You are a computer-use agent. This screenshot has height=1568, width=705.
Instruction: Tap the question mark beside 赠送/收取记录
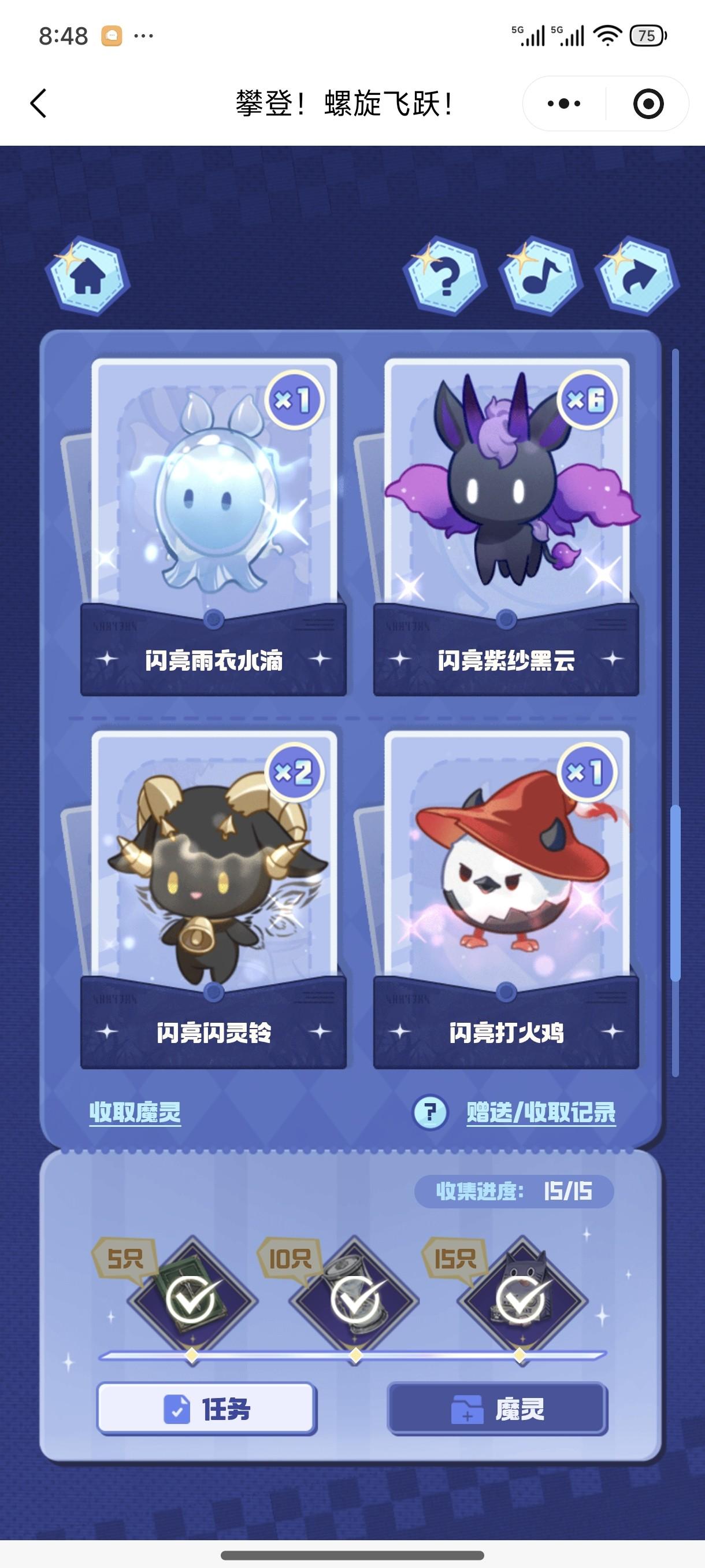pos(430,1113)
